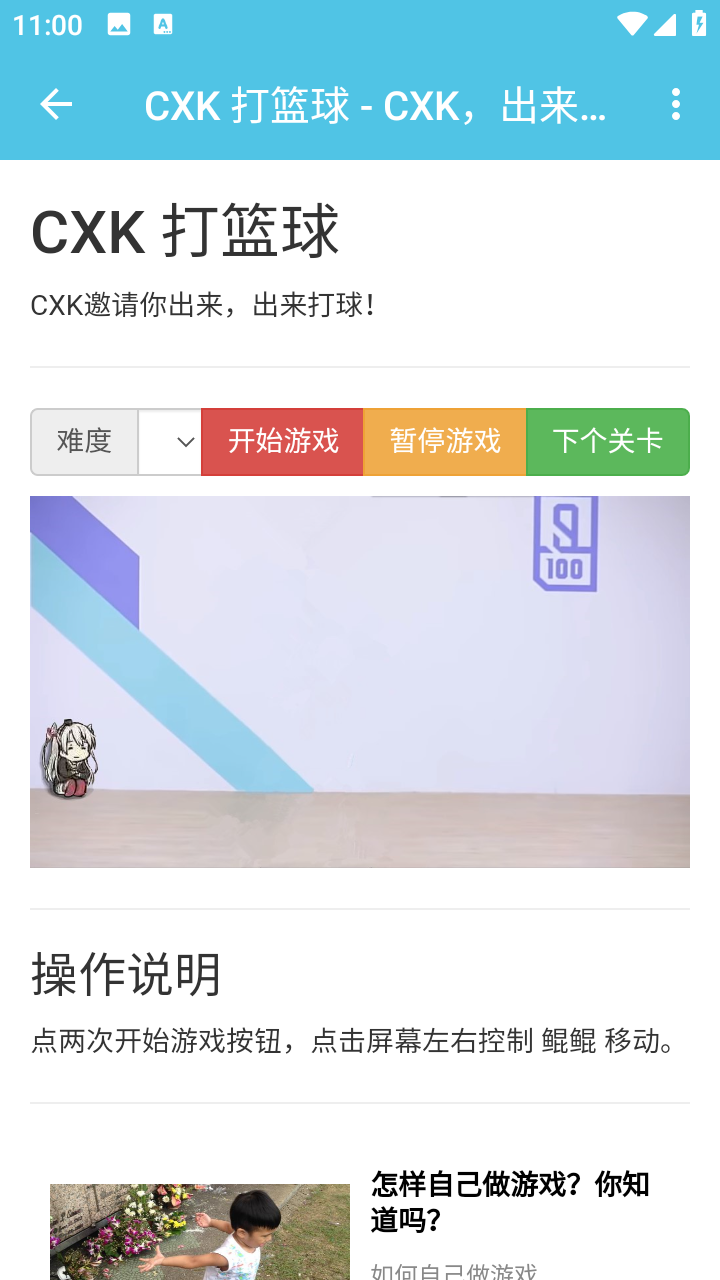
Task: Go back using the arrow icon
Action: [56, 104]
